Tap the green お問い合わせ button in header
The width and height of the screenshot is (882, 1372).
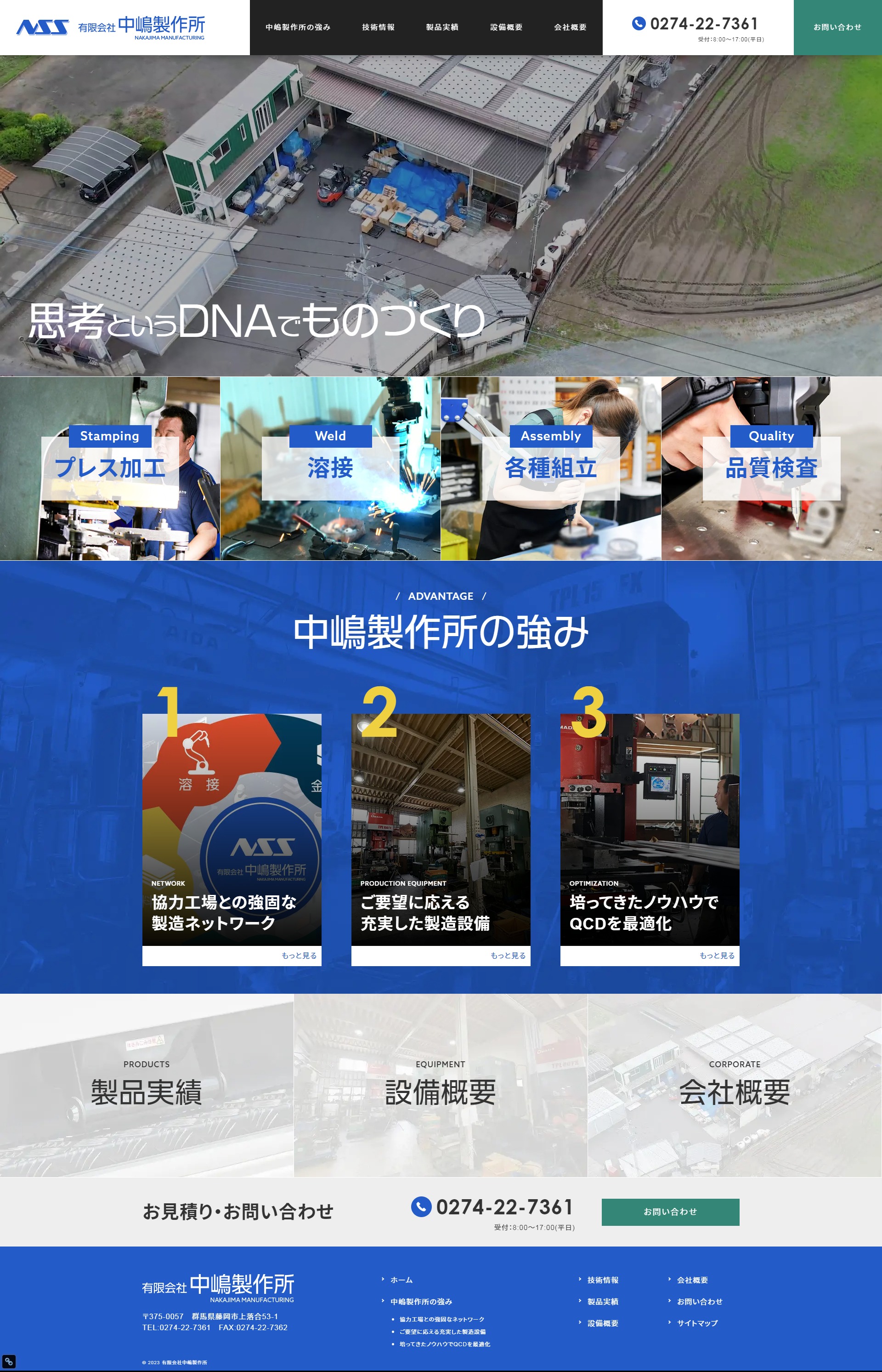point(837,28)
